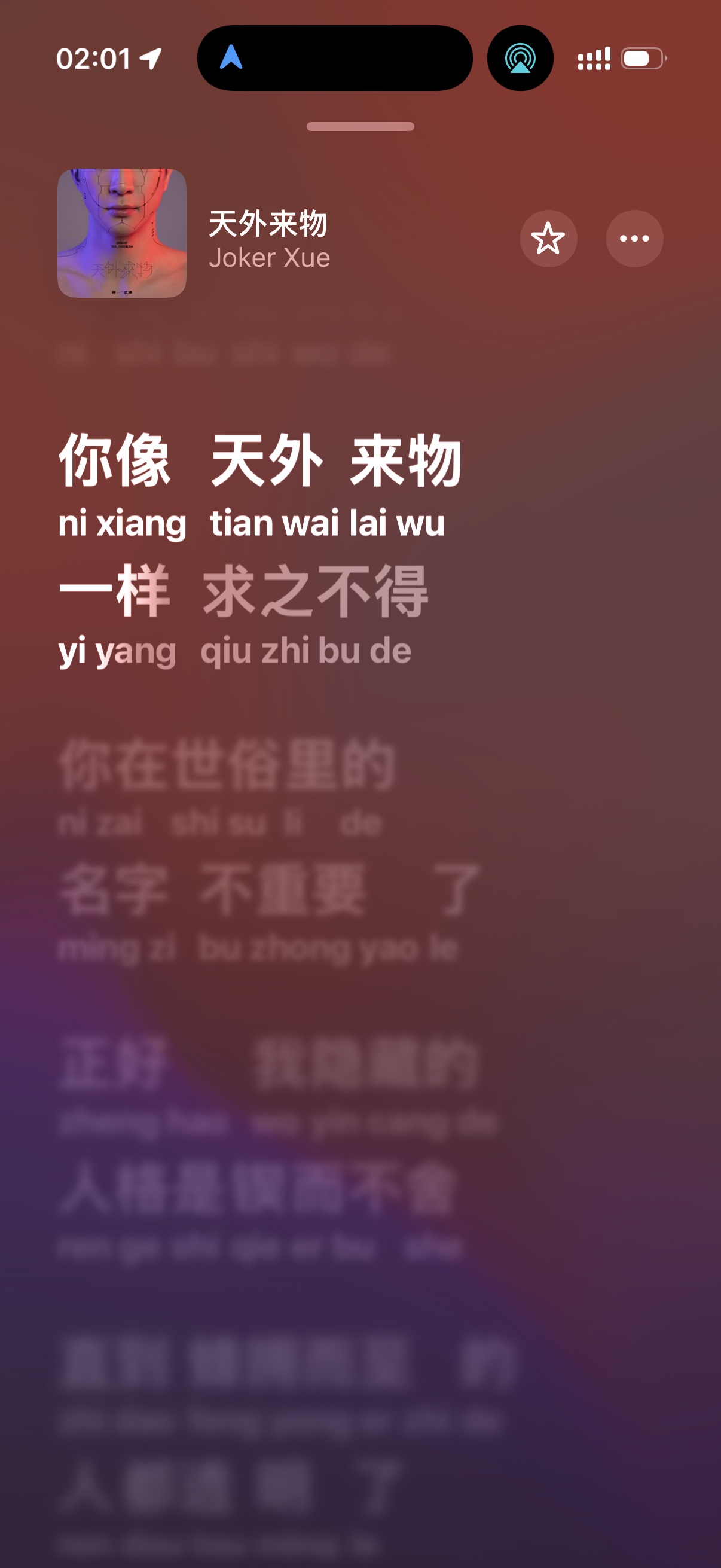
Task: Tap the grabber handle to close lyrics
Action: (x=360, y=127)
